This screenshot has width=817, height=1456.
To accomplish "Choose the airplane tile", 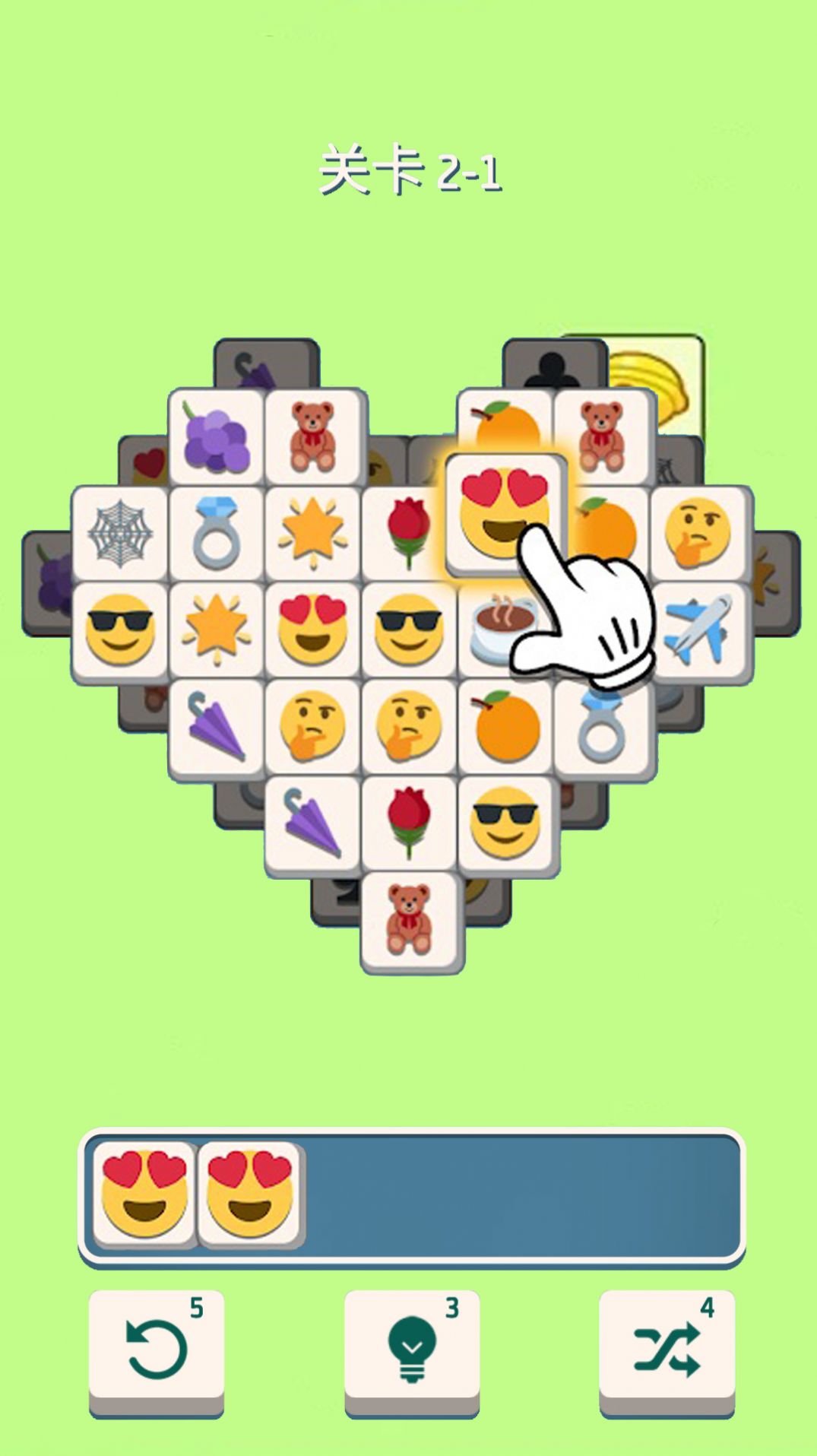I will coord(700,630).
